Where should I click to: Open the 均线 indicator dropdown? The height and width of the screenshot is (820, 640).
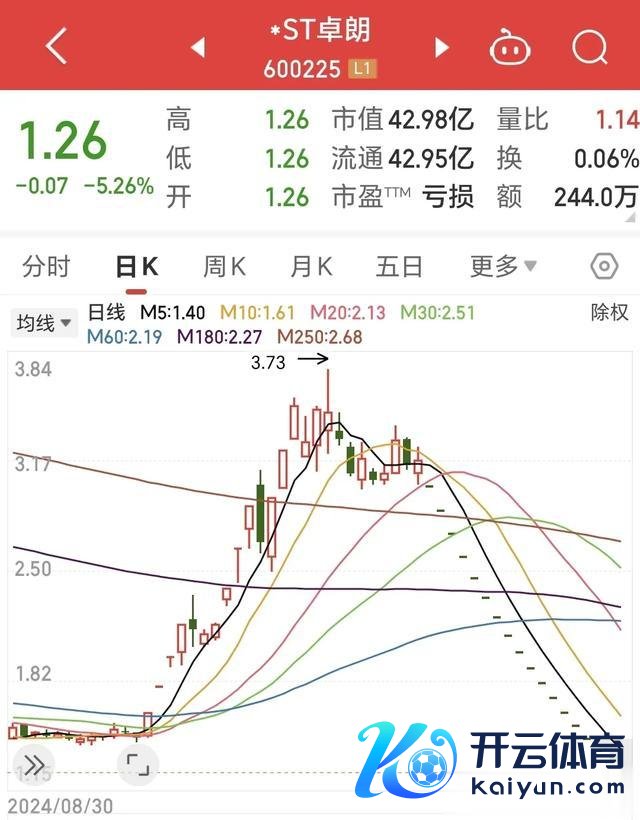click(x=45, y=323)
